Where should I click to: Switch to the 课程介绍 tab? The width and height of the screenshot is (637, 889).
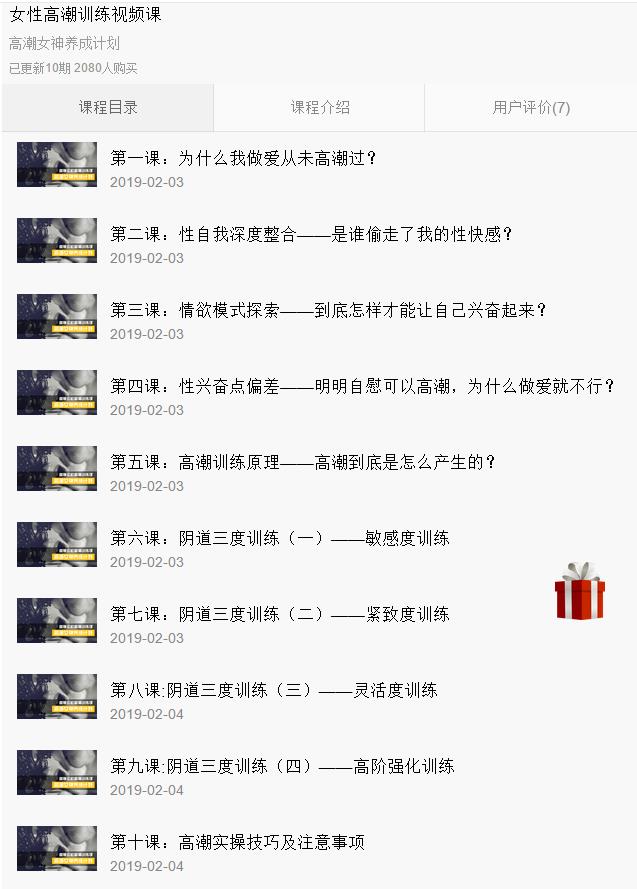tap(319, 108)
